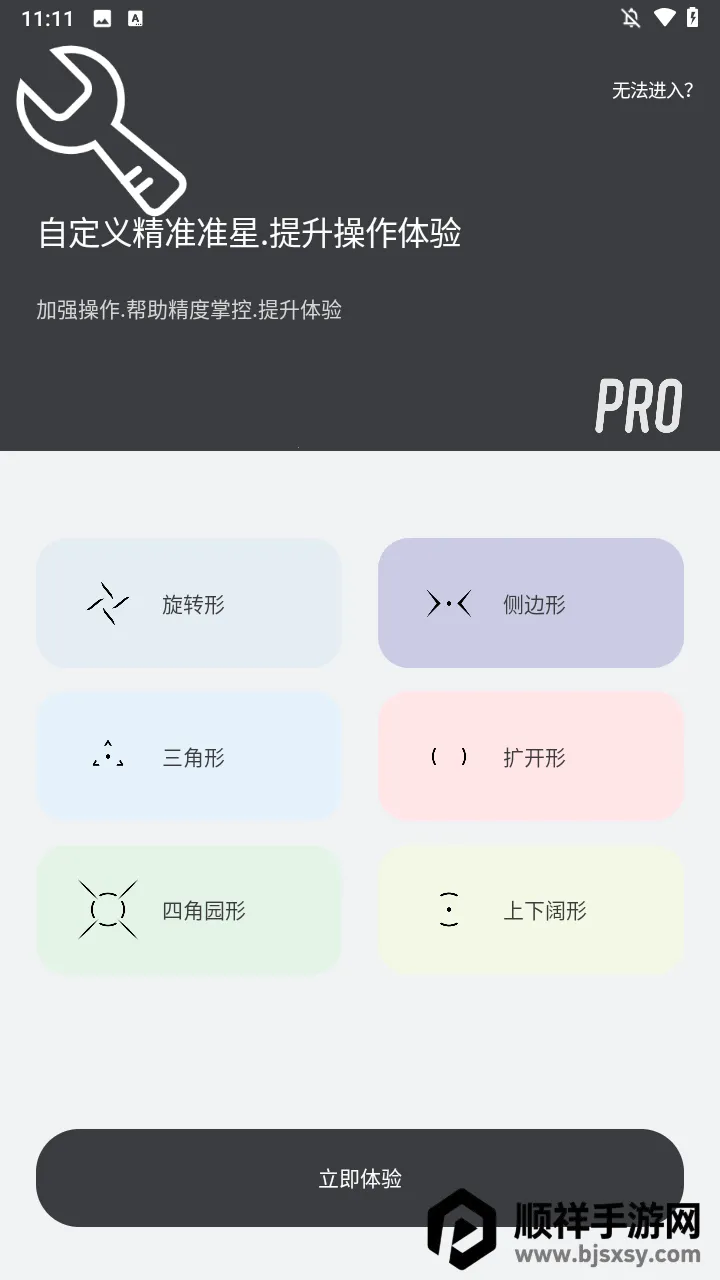
Task: Click the 顺祥手游网 watermark logo
Action: click(x=460, y=1225)
